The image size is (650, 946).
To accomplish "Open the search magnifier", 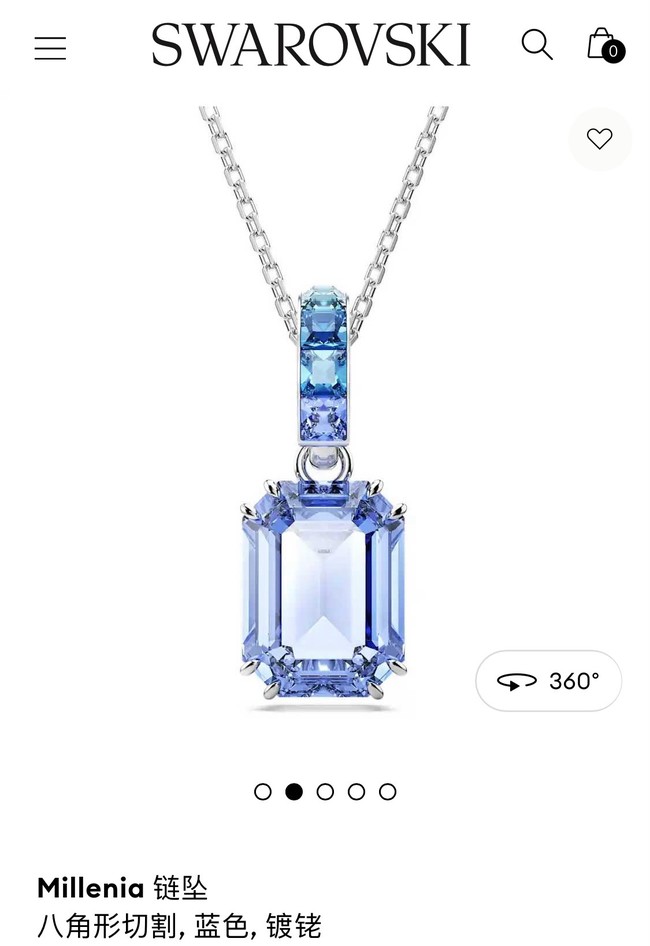I will [537, 45].
